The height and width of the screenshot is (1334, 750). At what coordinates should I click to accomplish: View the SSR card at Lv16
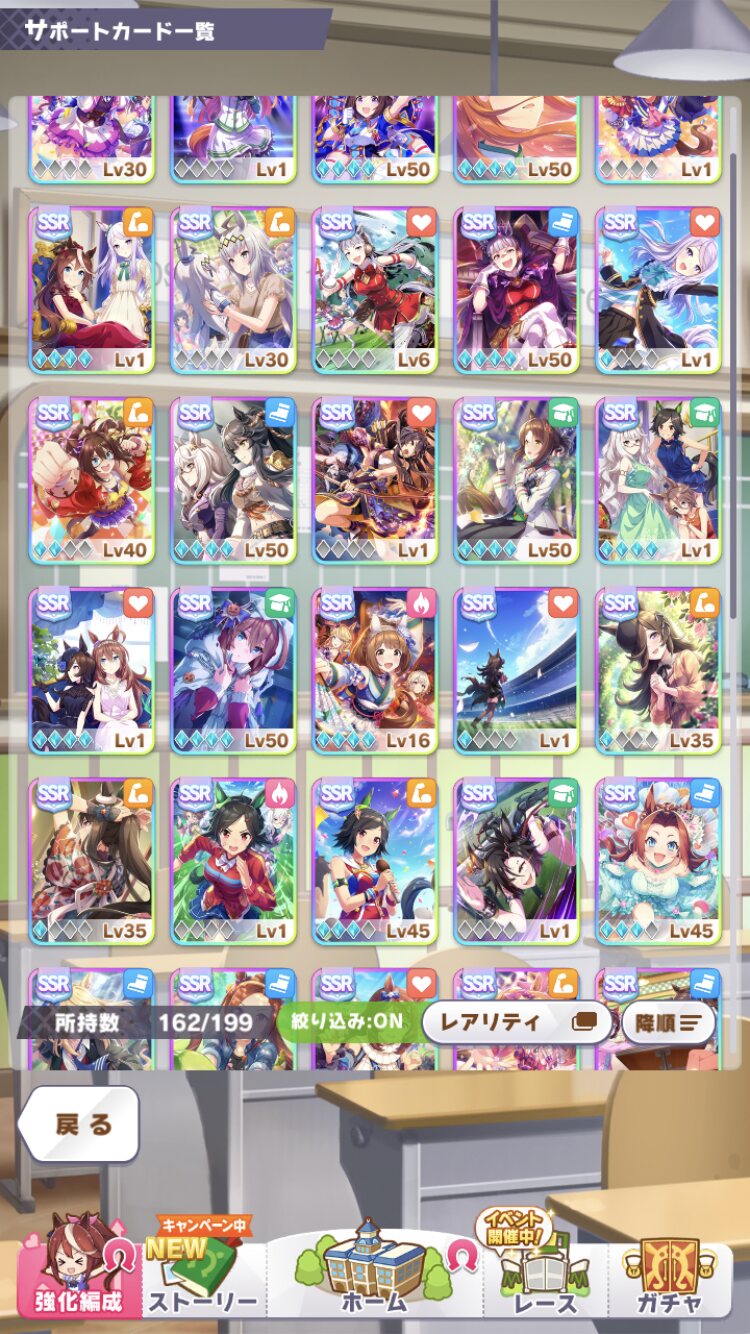pyautogui.click(x=375, y=670)
